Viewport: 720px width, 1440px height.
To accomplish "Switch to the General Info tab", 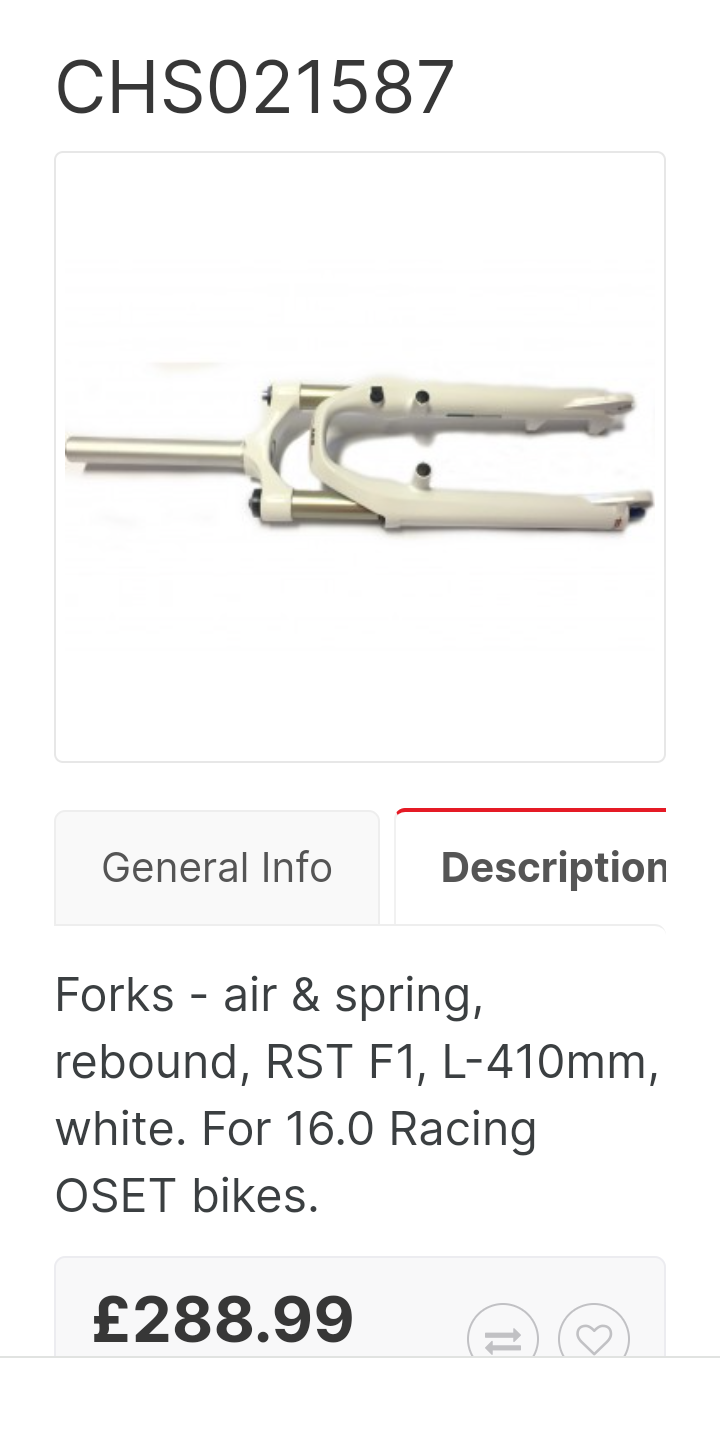I will click(217, 867).
